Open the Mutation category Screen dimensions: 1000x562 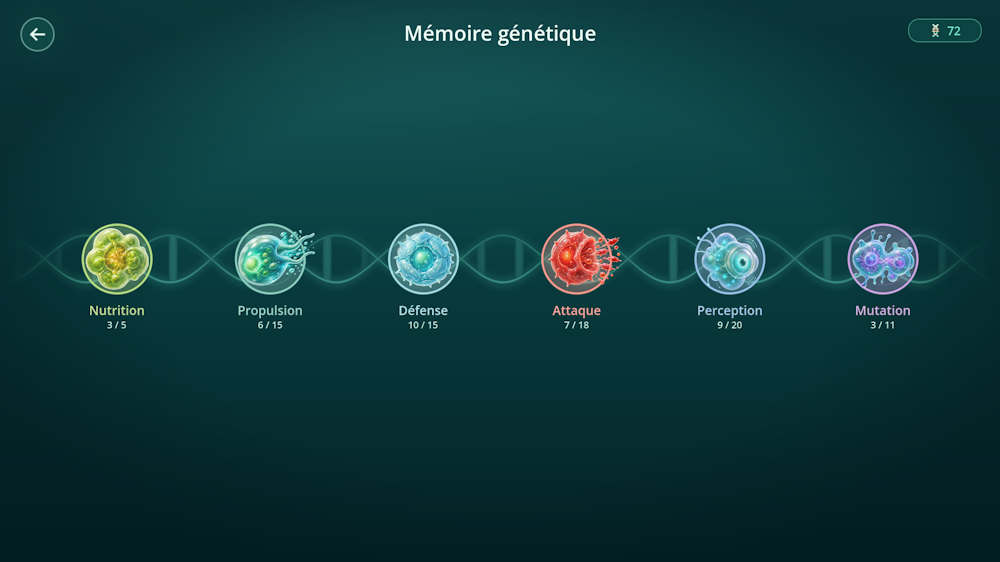(x=883, y=258)
